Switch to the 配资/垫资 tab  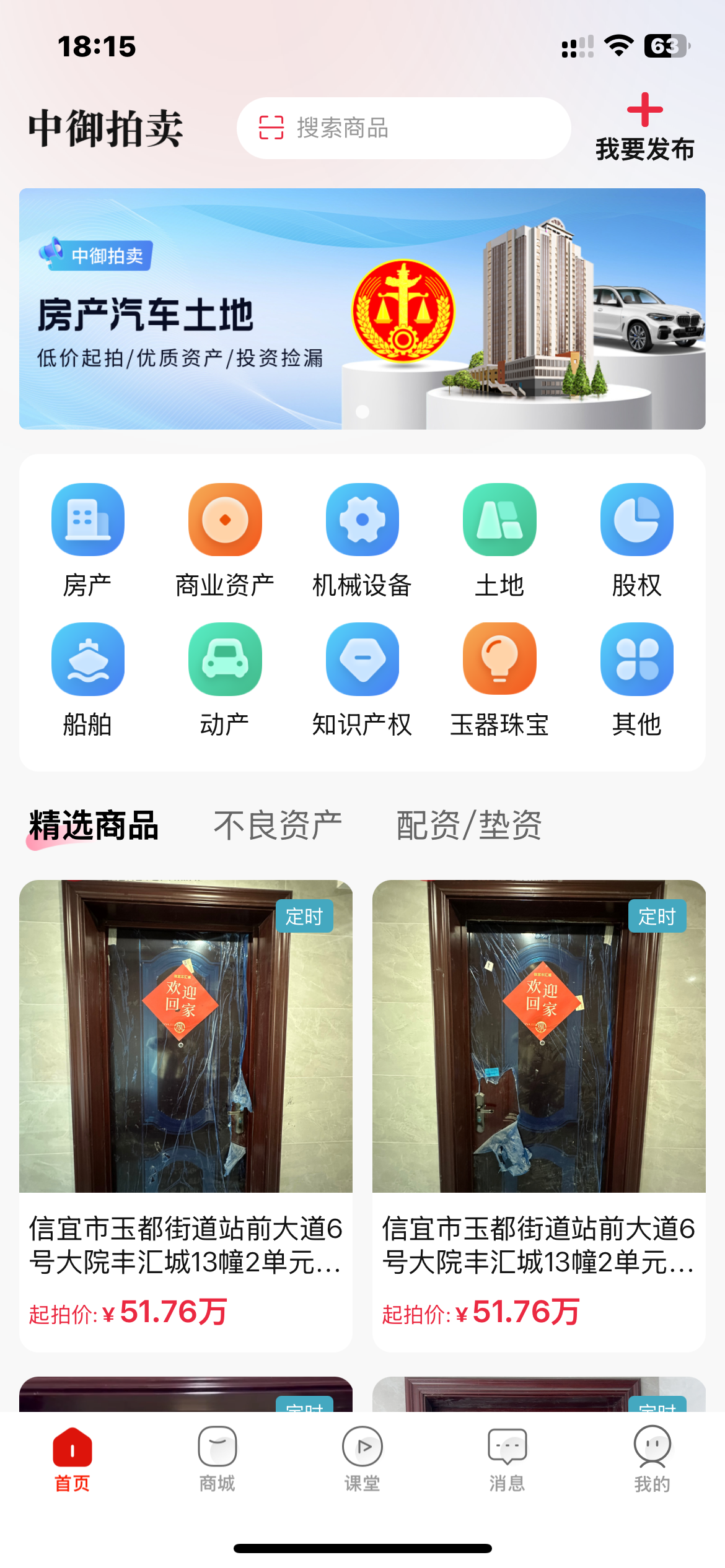(469, 825)
